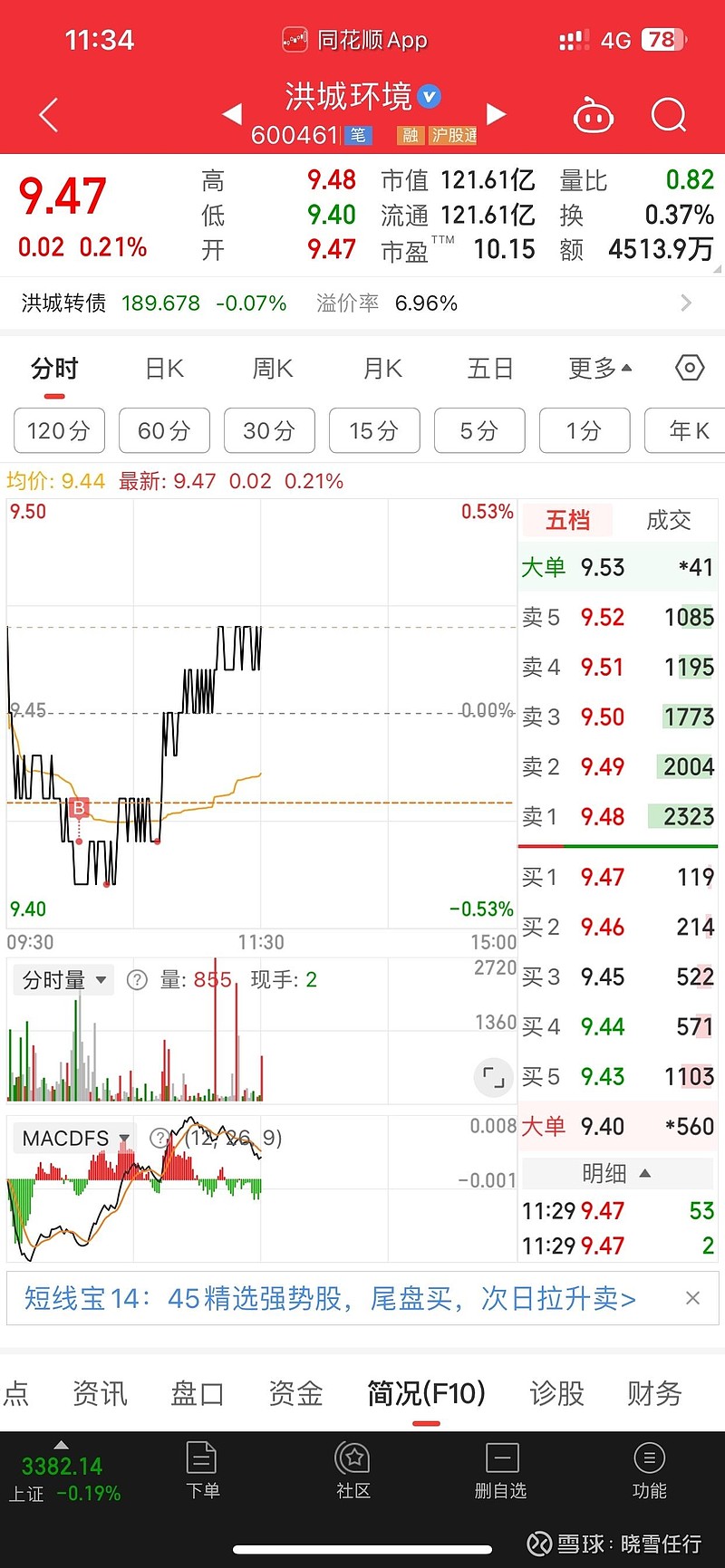Open 洪城转债 convertible bond row
Viewport: 725px width, 1568px height.
click(362, 303)
